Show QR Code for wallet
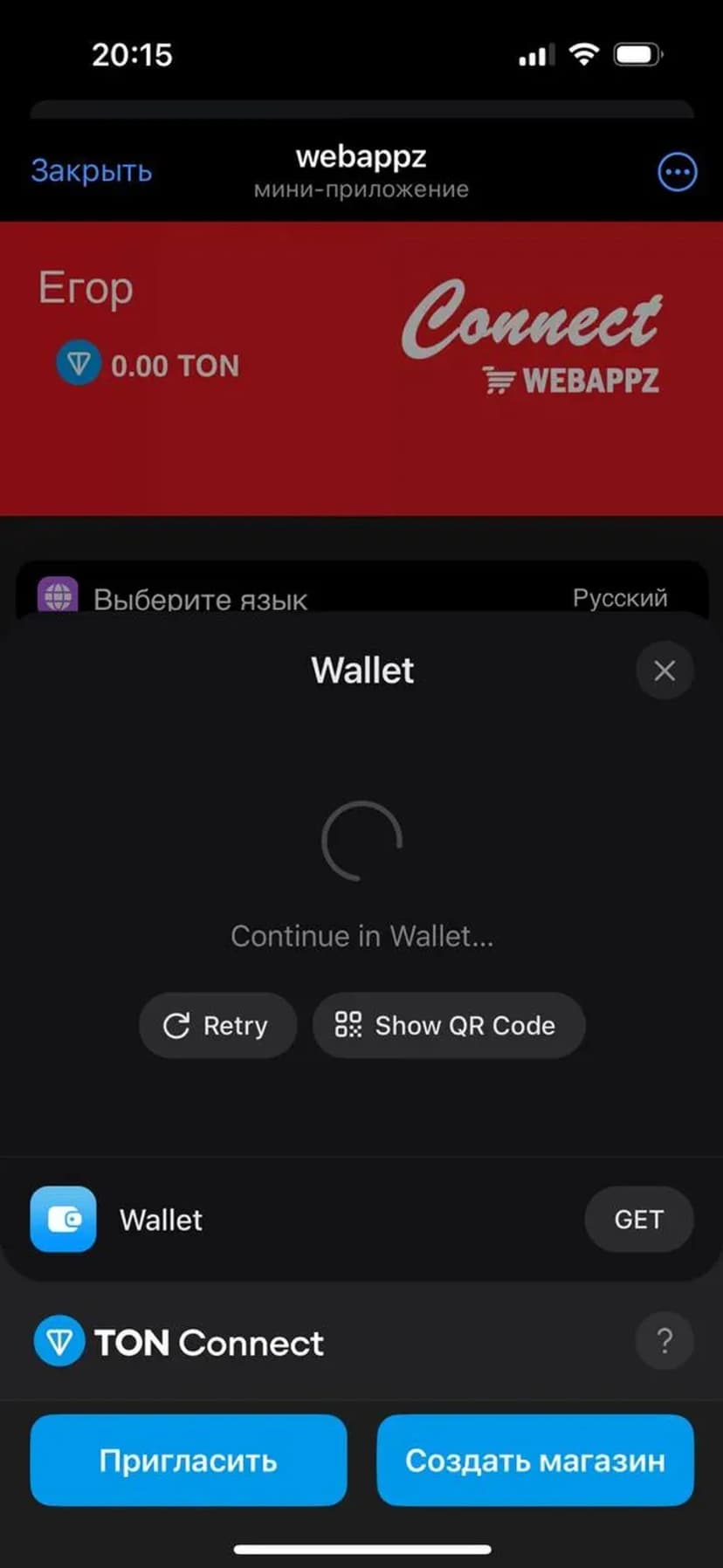The width and height of the screenshot is (723, 1568). 448,1025
